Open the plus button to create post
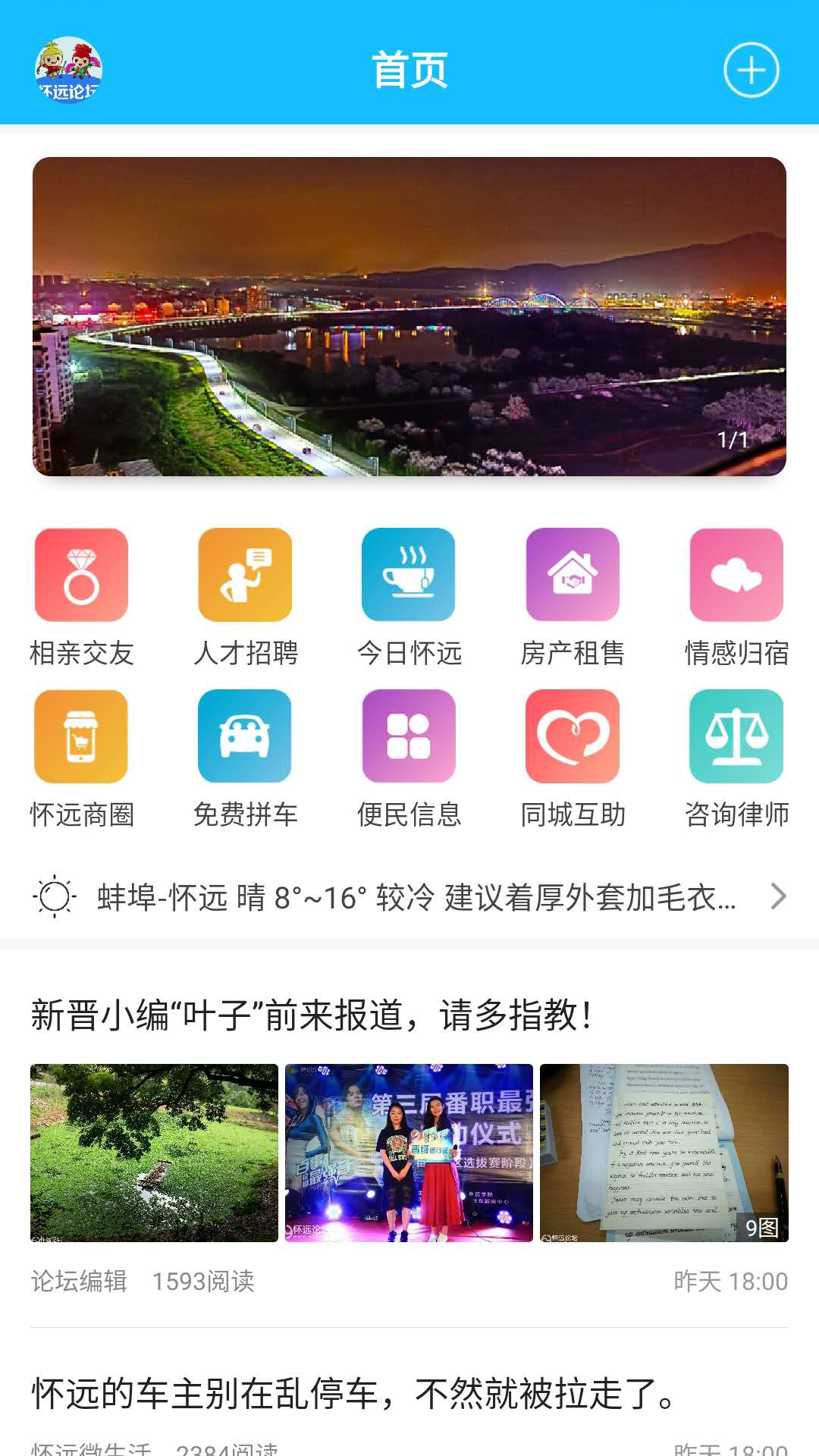The image size is (819, 1456). click(x=750, y=70)
